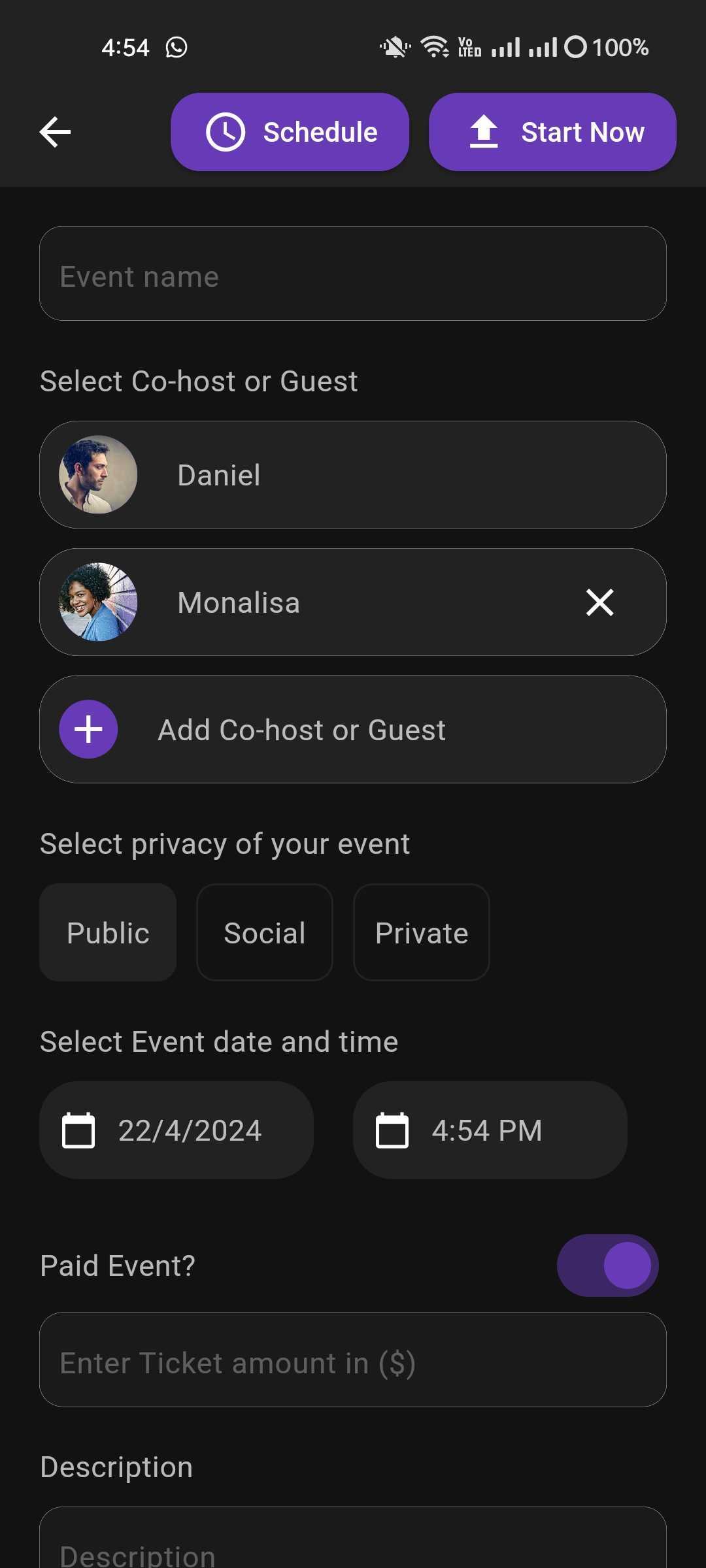Click the clock icon inside Schedule button
The height and width of the screenshot is (1568, 706).
point(225,131)
